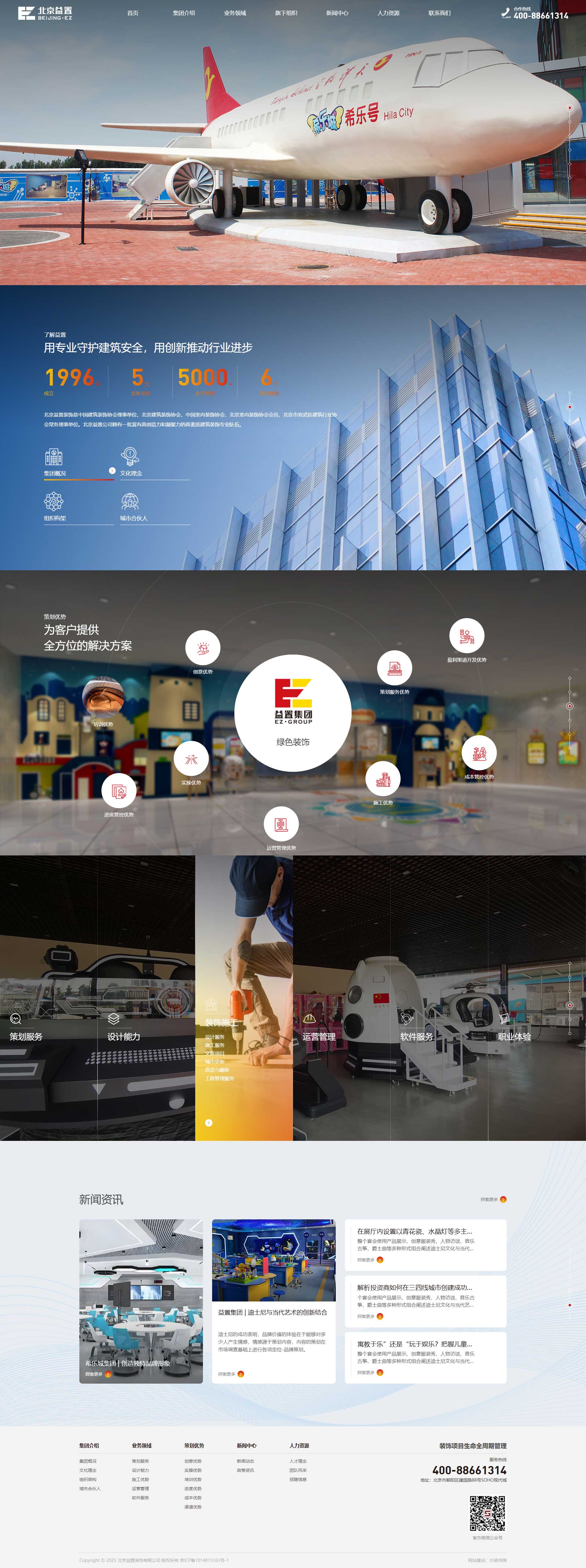586x1568 pixels.
Task: Open 业务领域 in the top navigation
Action: pos(235,13)
